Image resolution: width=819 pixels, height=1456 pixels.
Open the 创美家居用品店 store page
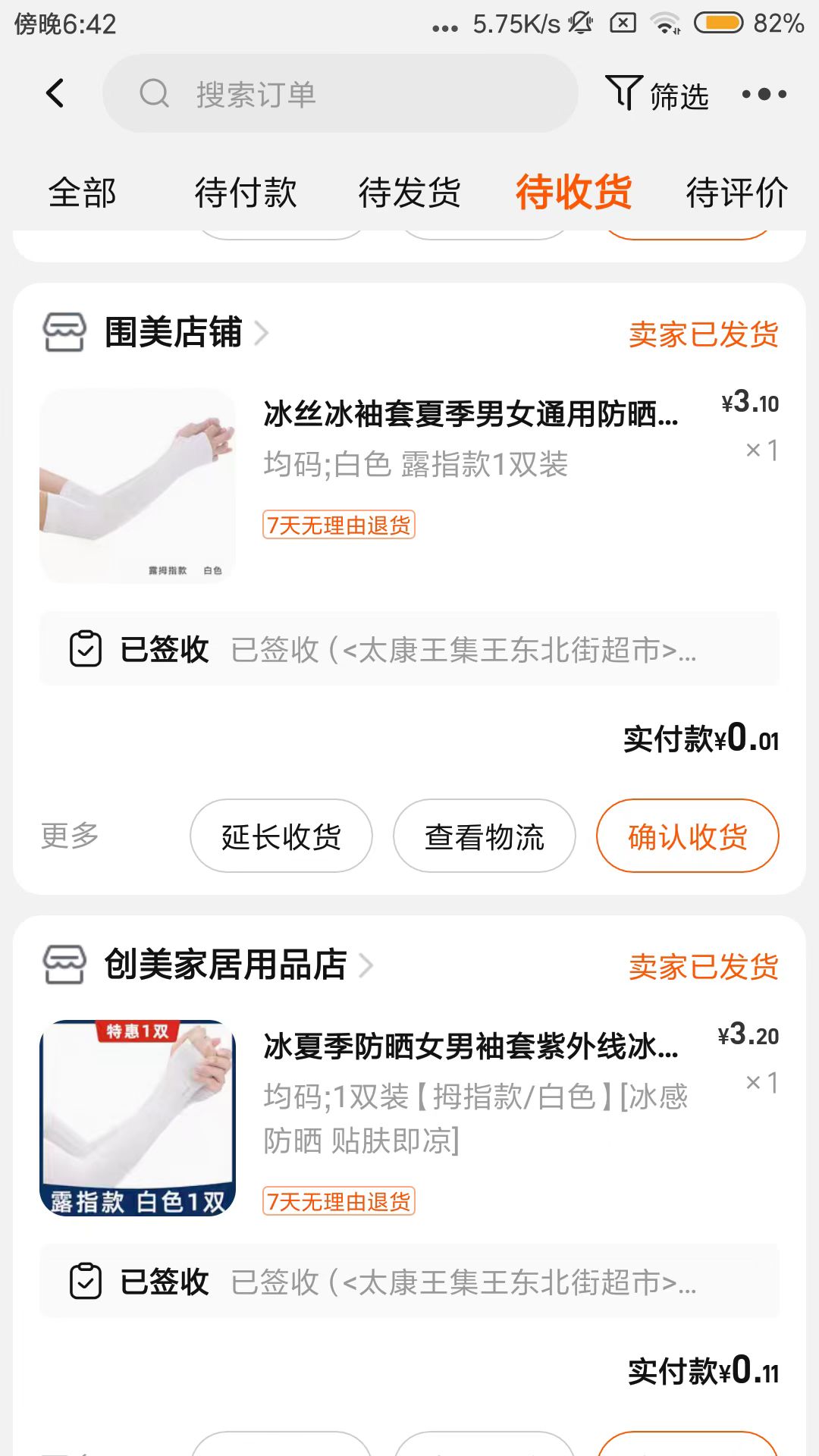pos(225,965)
